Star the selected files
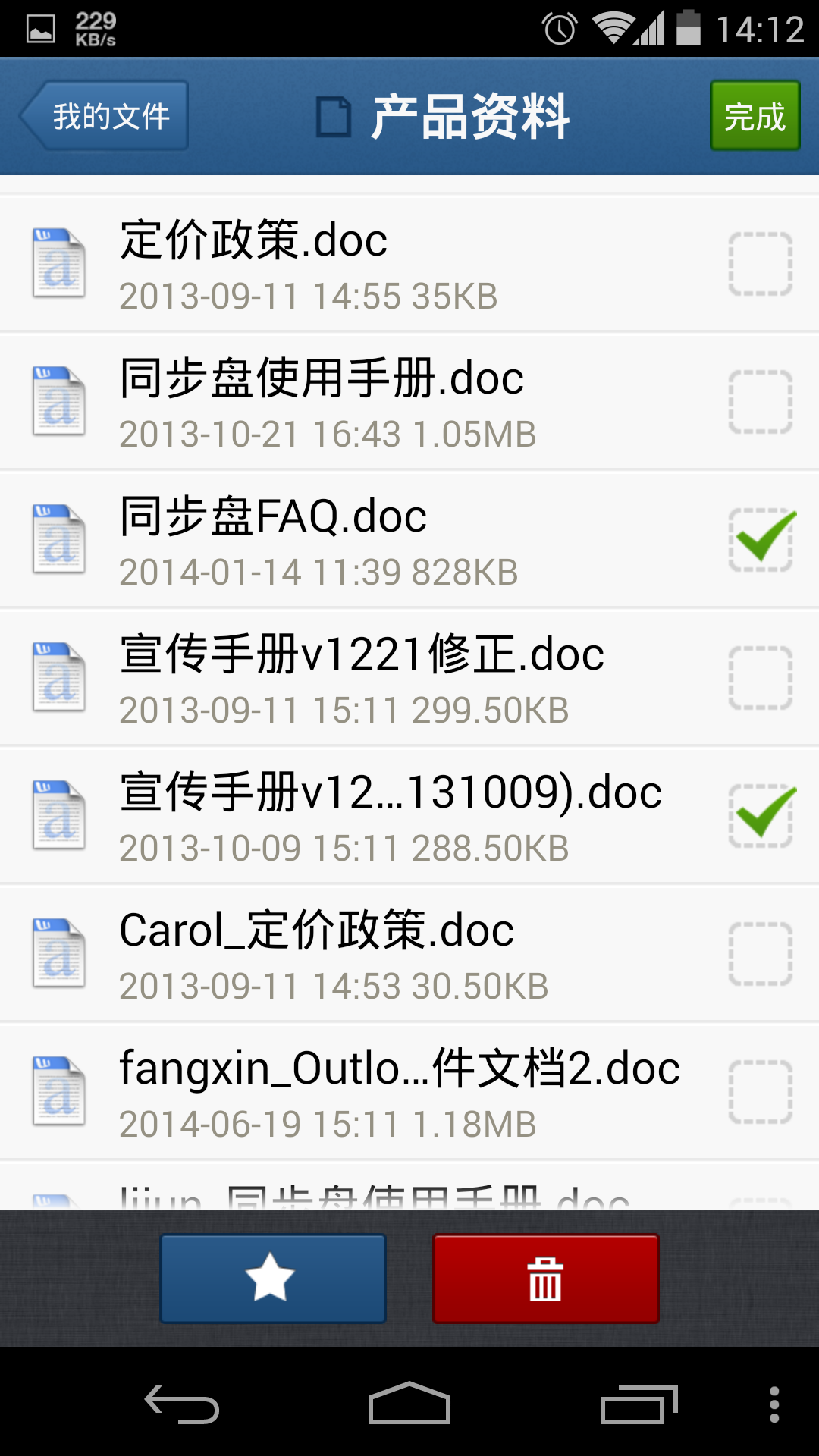The image size is (819, 1456). pos(272,1279)
